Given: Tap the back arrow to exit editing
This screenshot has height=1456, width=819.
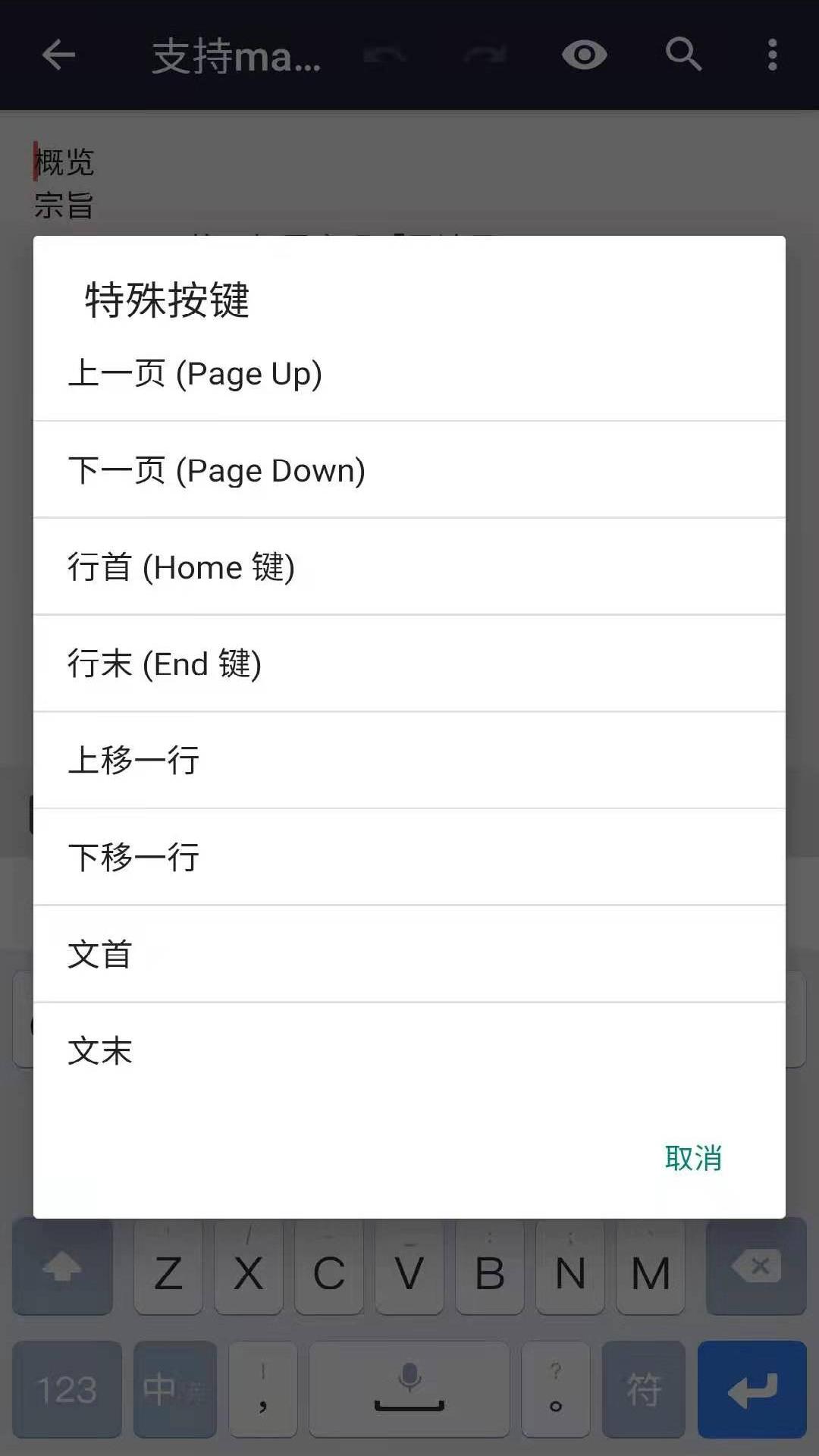Looking at the screenshot, I should click(58, 55).
